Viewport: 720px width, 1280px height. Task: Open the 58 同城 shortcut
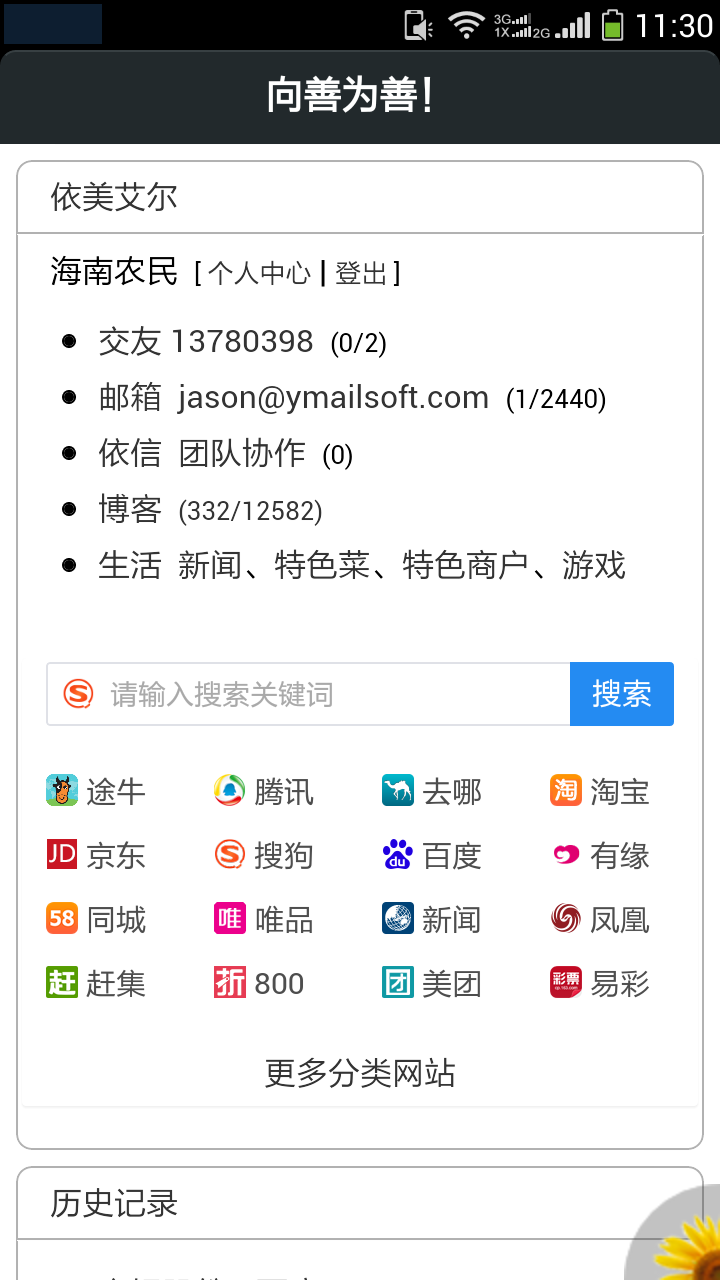point(97,920)
